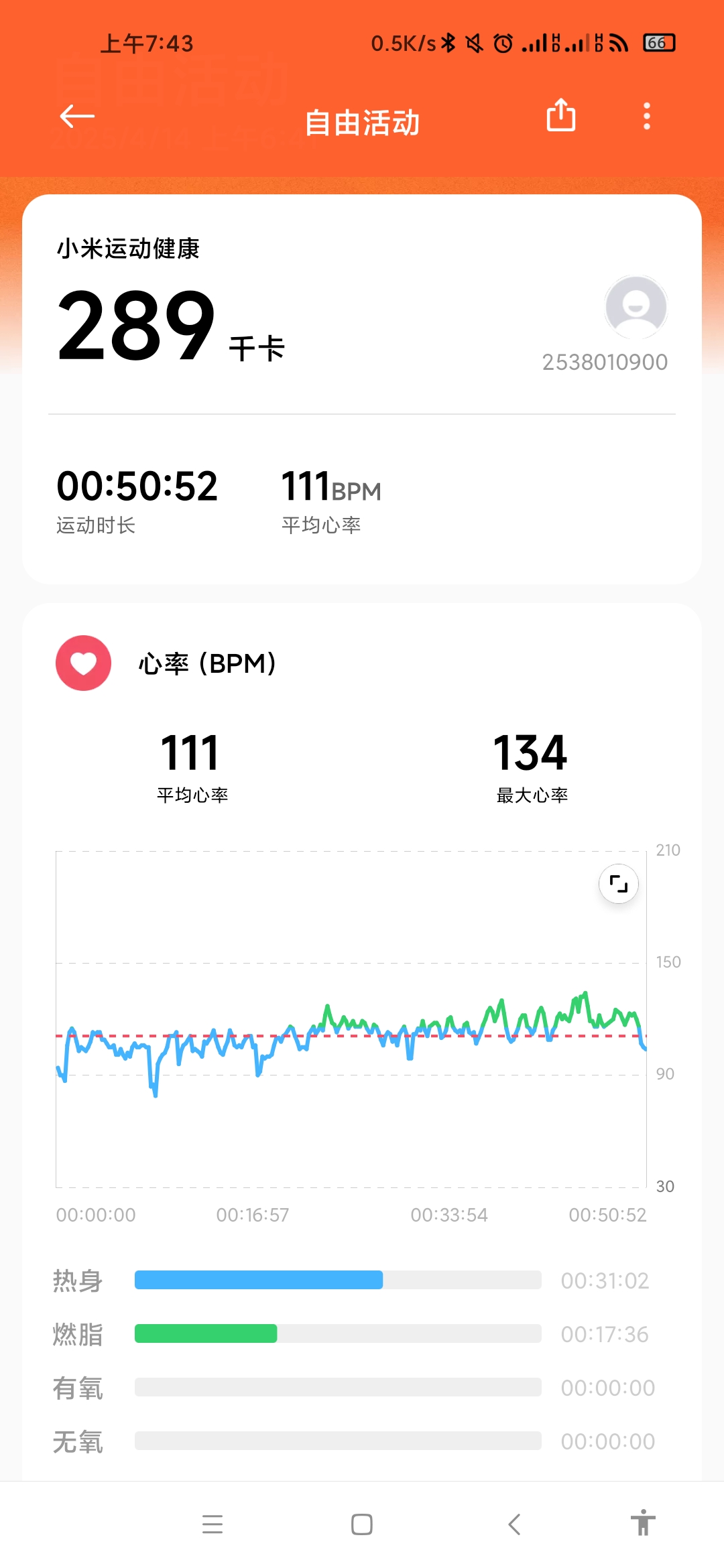
Task: Go back from the 自由活动 workout page
Action: pos(77,117)
